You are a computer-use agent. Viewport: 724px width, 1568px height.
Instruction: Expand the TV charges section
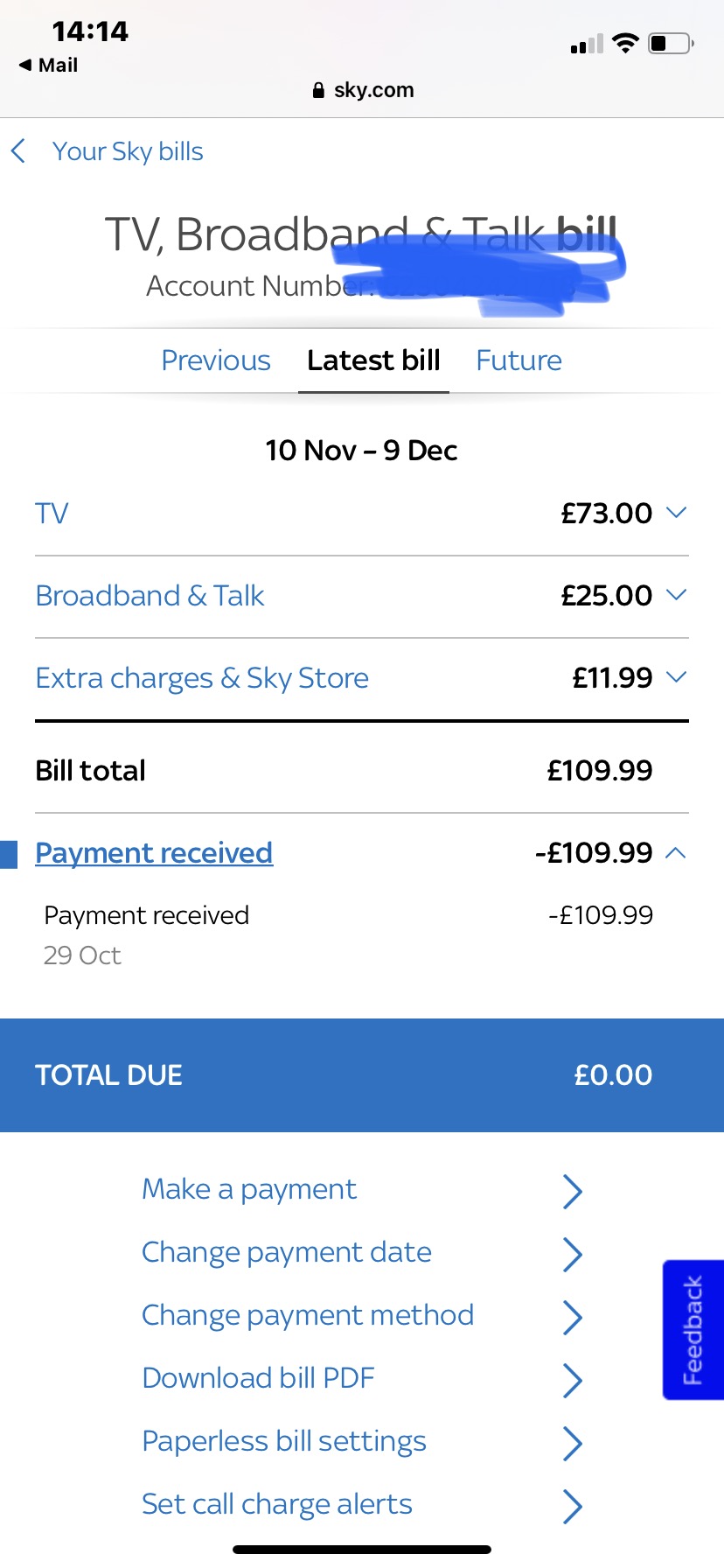676,513
